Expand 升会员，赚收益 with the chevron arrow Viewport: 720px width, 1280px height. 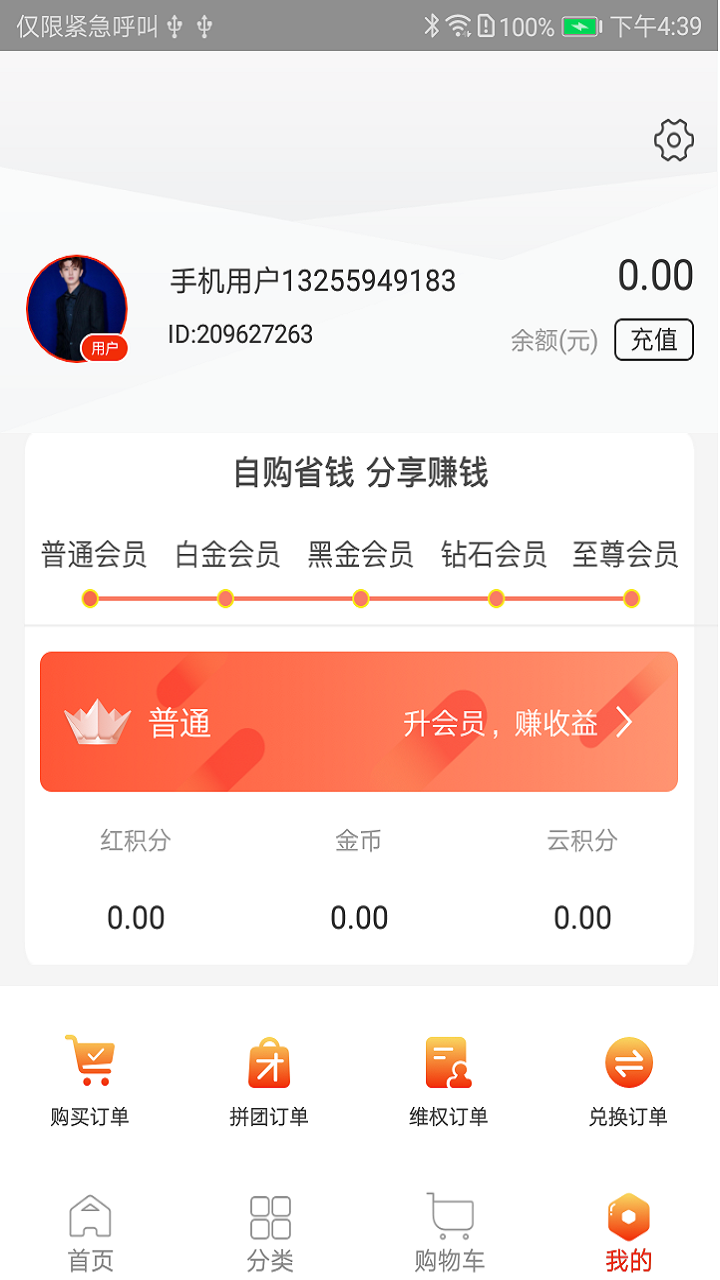tap(627, 722)
